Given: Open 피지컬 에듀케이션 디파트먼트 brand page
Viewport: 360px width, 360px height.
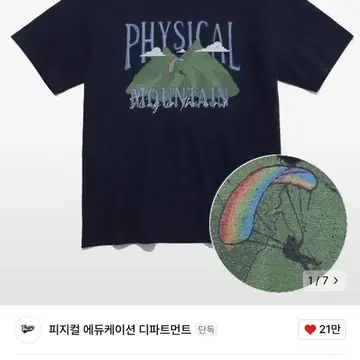Looking at the screenshot, I should pos(120,330).
